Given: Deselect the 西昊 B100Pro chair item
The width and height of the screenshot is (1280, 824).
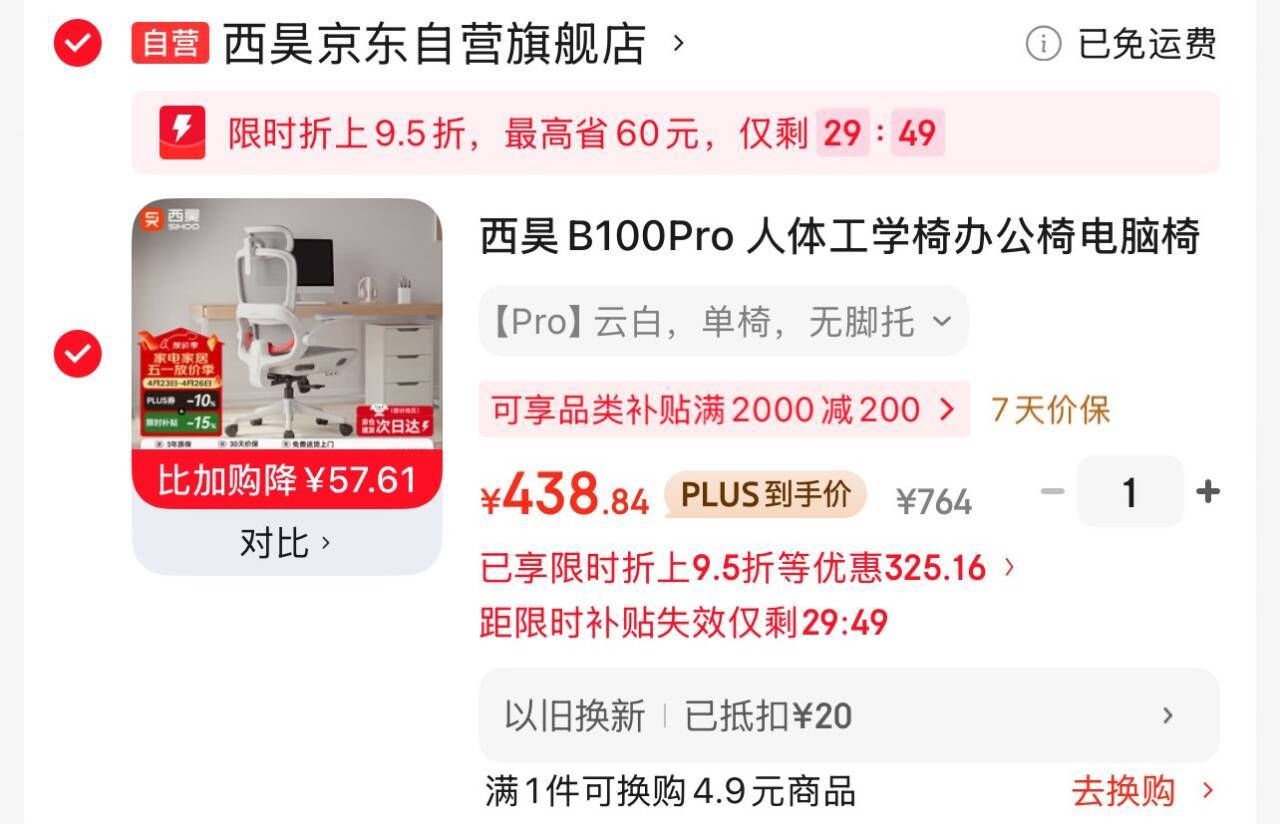Looking at the screenshot, I should pos(77,353).
